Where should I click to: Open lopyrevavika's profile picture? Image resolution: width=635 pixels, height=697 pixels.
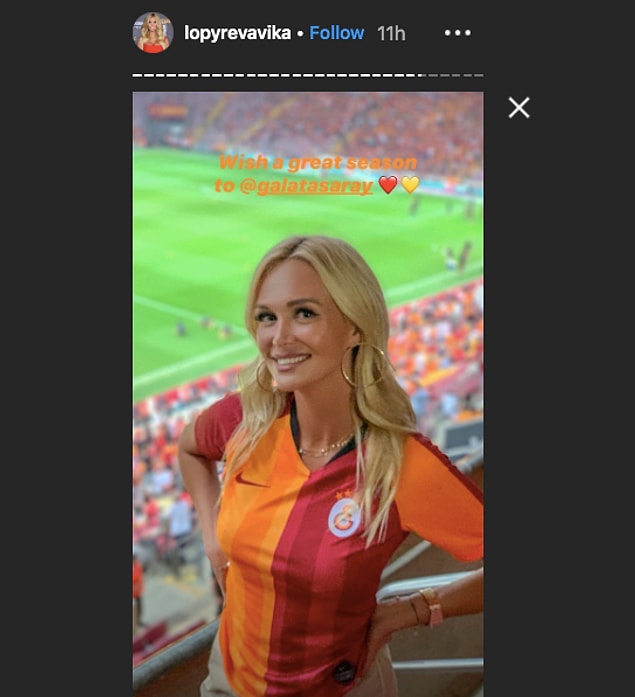point(153,33)
